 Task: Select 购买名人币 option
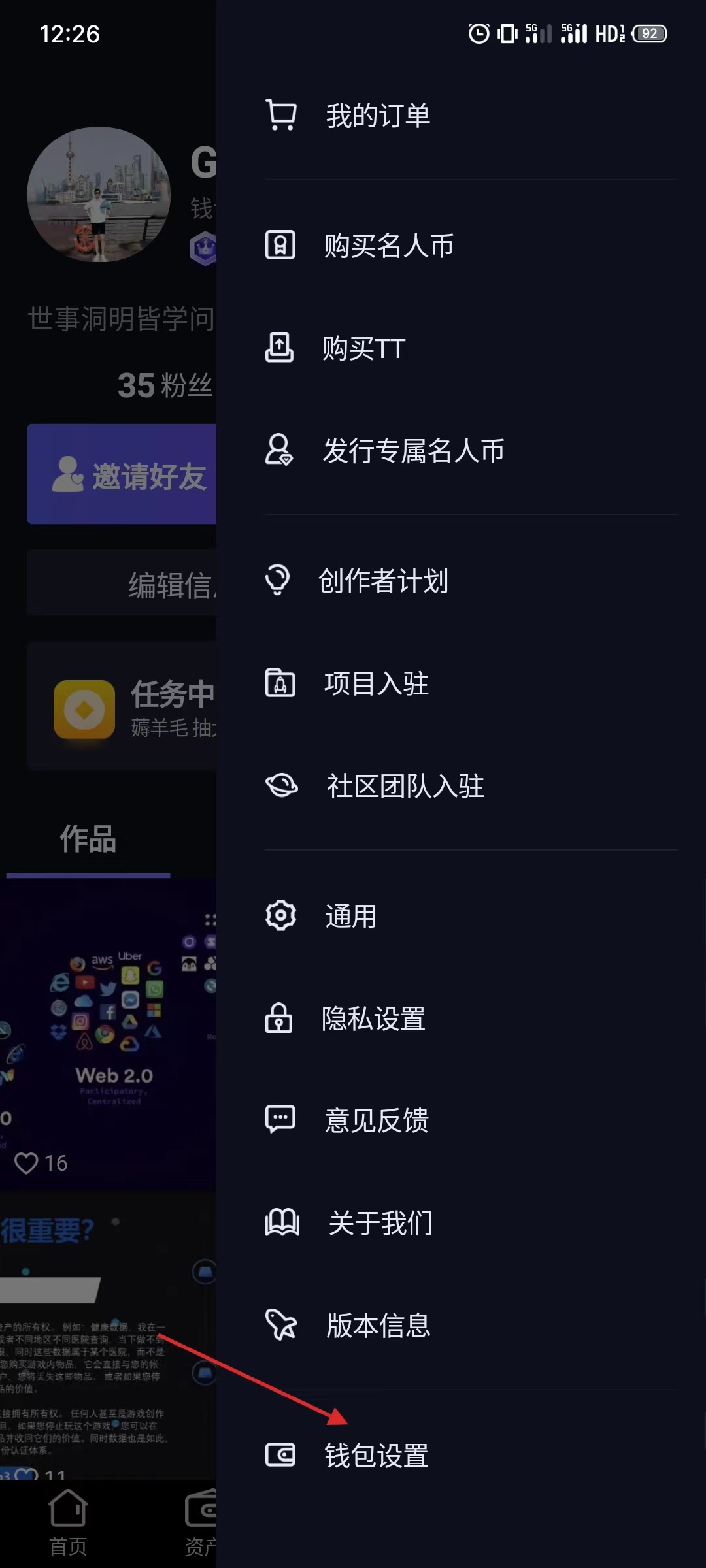coord(388,246)
